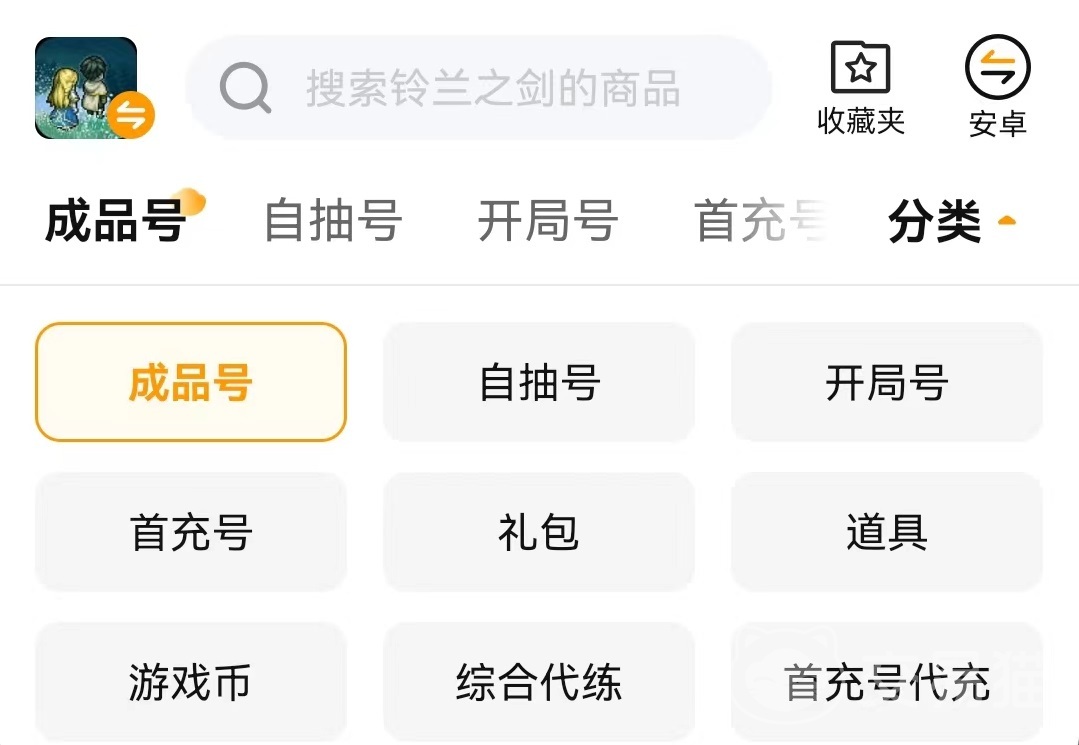Image resolution: width=1079 pixels, height=745 pixels.
Task: Pick the 综合代练 category chip
Action: (539, 683)
